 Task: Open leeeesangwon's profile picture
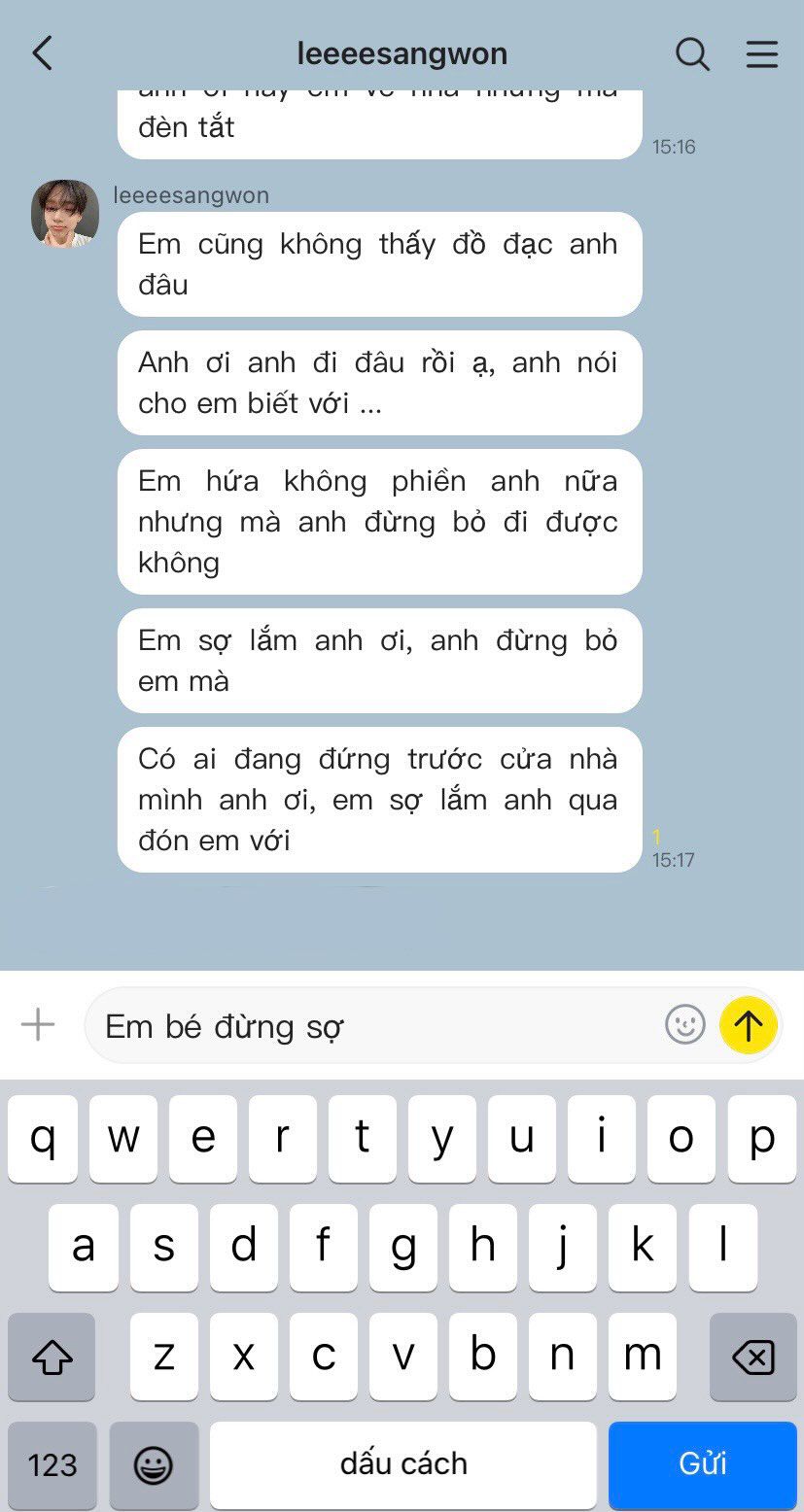65,213
